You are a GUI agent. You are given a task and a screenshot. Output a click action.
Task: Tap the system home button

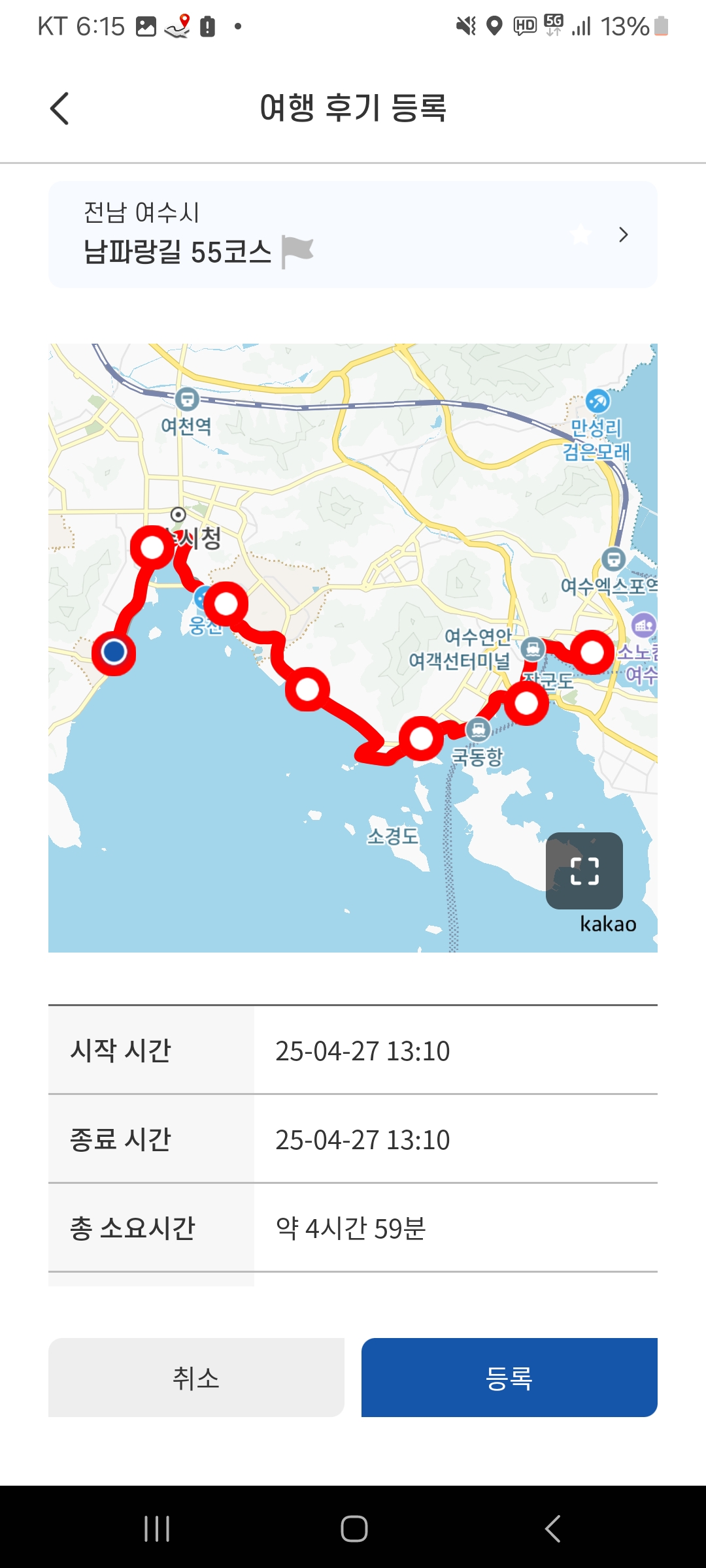pos(354,1528)
